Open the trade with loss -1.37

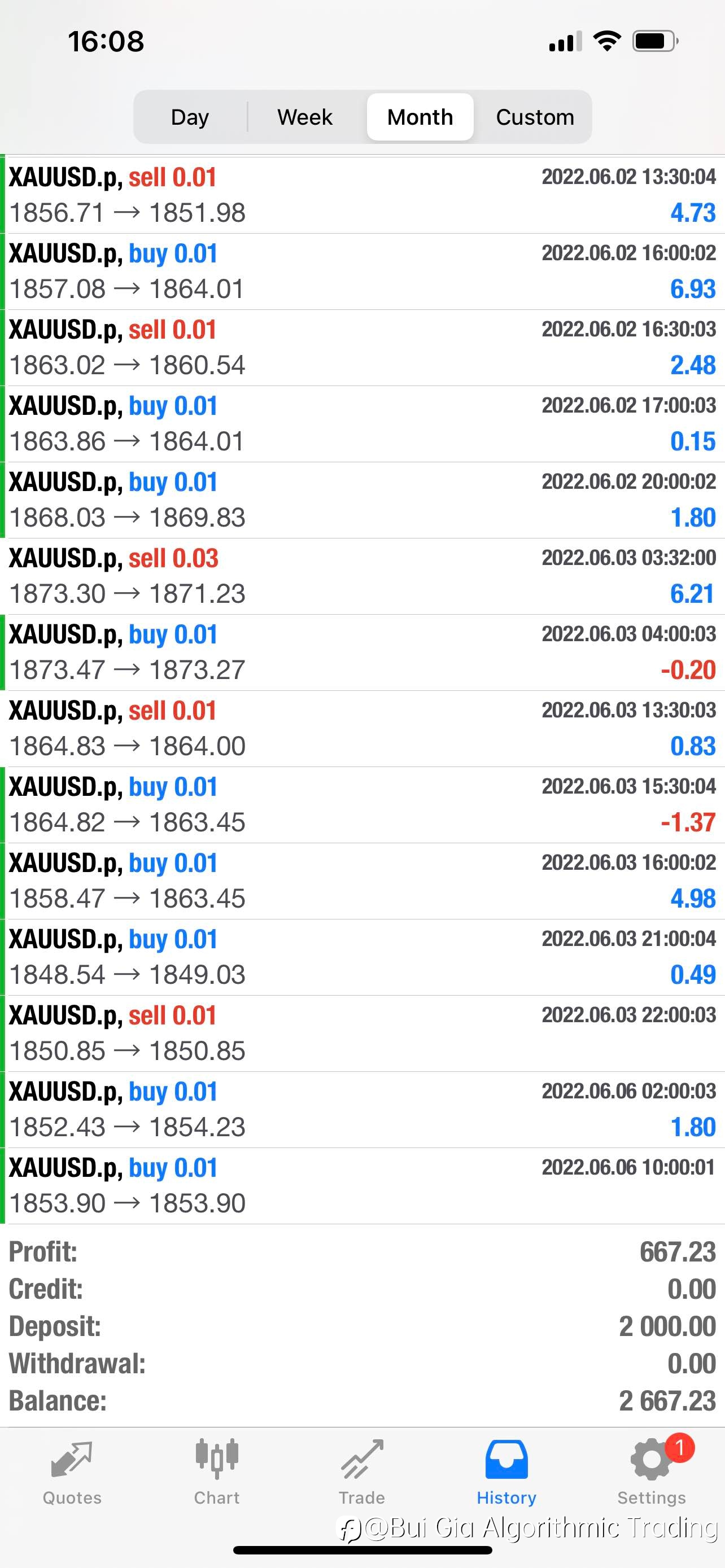(362, 805)
